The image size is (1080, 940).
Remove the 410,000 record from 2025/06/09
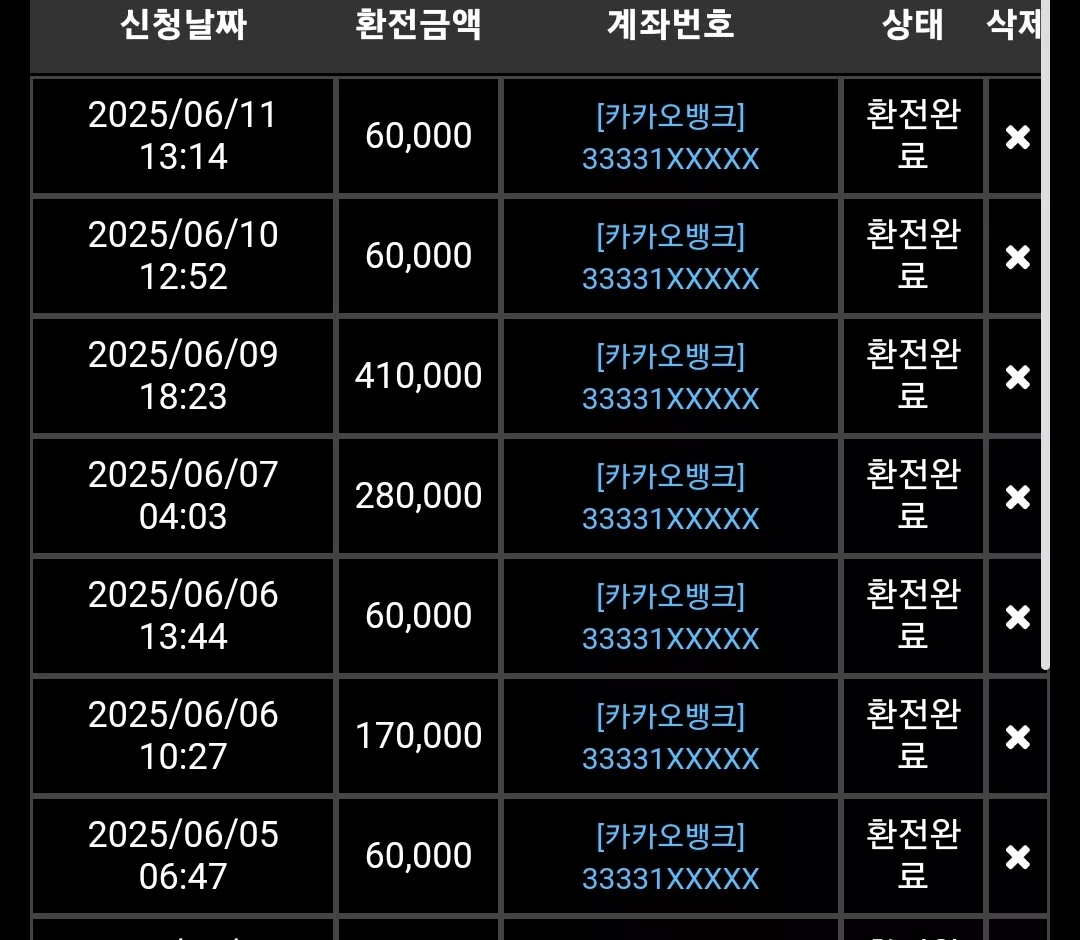click(x=1017, y=377)
